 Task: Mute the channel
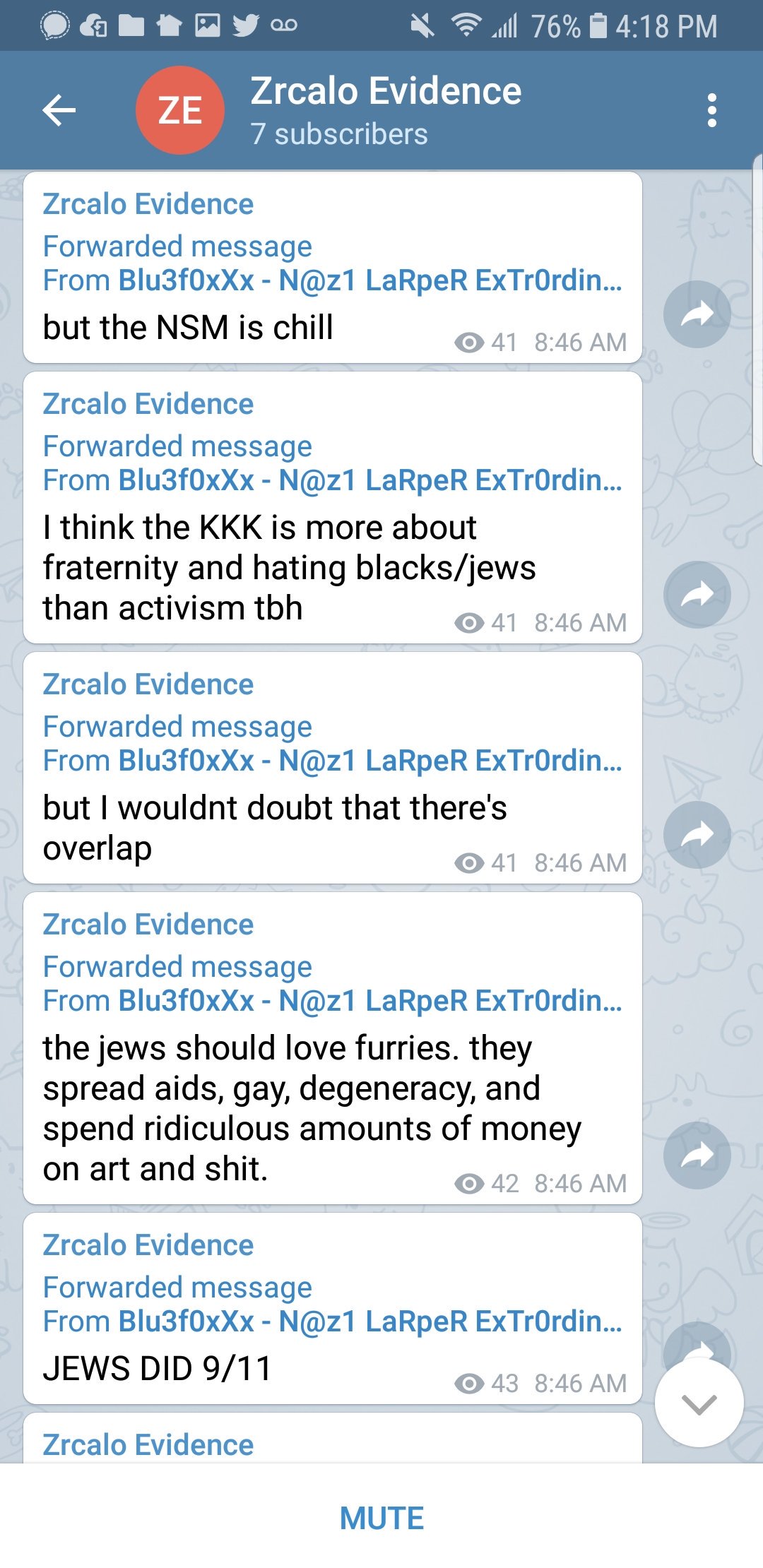[x=381, y=1518]
